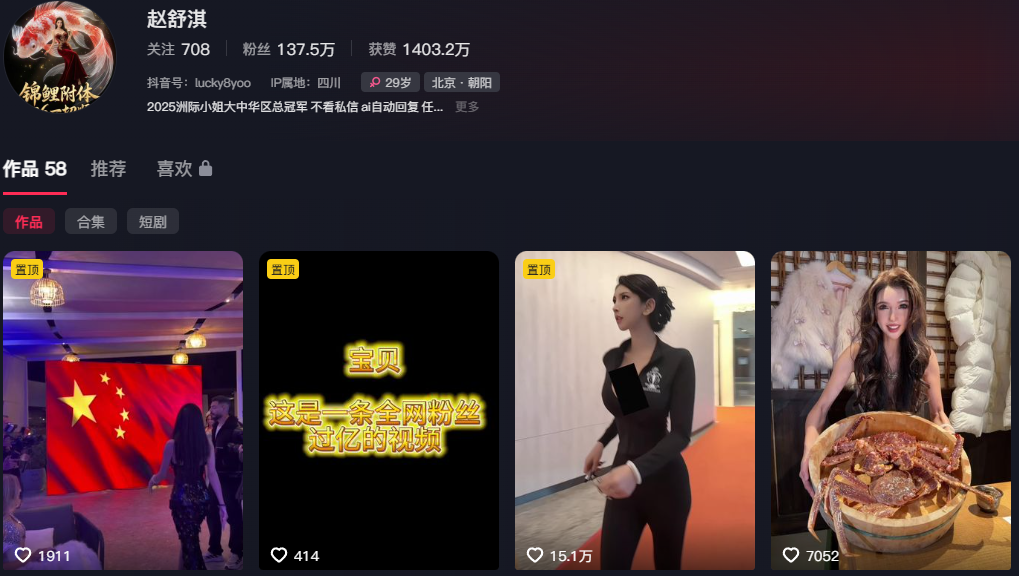The image size is (1019, 576).
Task: Show the 合集 collections chip
Action: point(91,222)
